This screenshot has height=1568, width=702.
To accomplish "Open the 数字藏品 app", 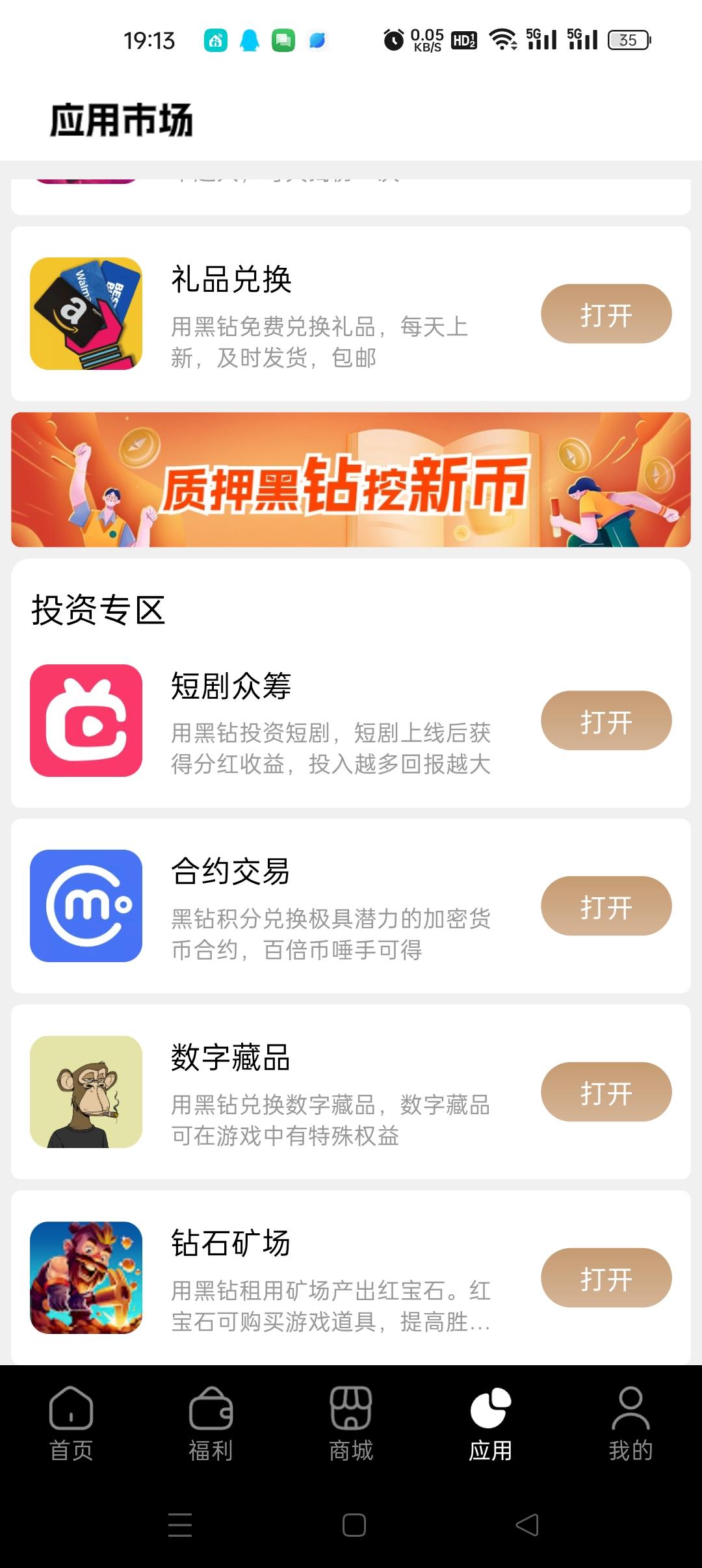I will [606, 1092].
